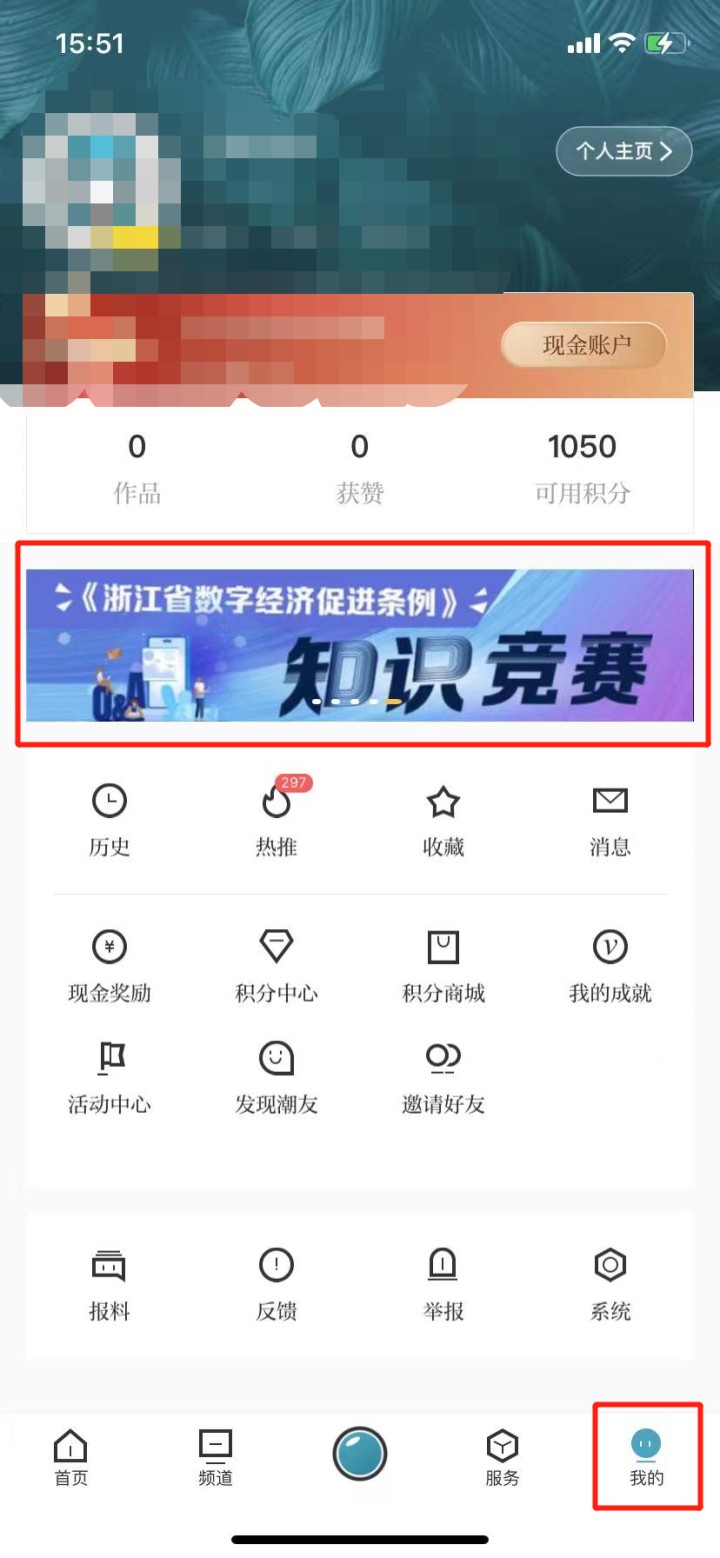View 我的成就 achievements
The width and height of the screenshot is (720, 1558).
click(610, 965)
